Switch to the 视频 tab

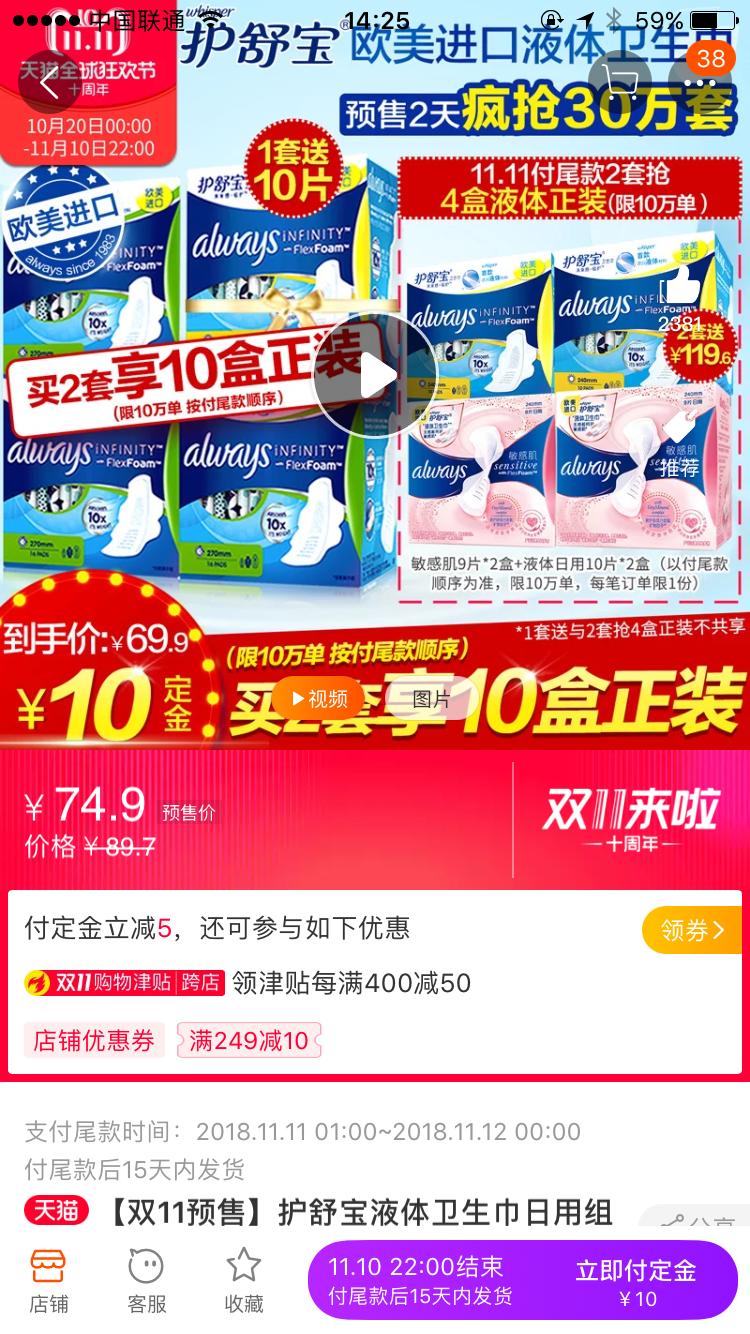click(318, 698)
